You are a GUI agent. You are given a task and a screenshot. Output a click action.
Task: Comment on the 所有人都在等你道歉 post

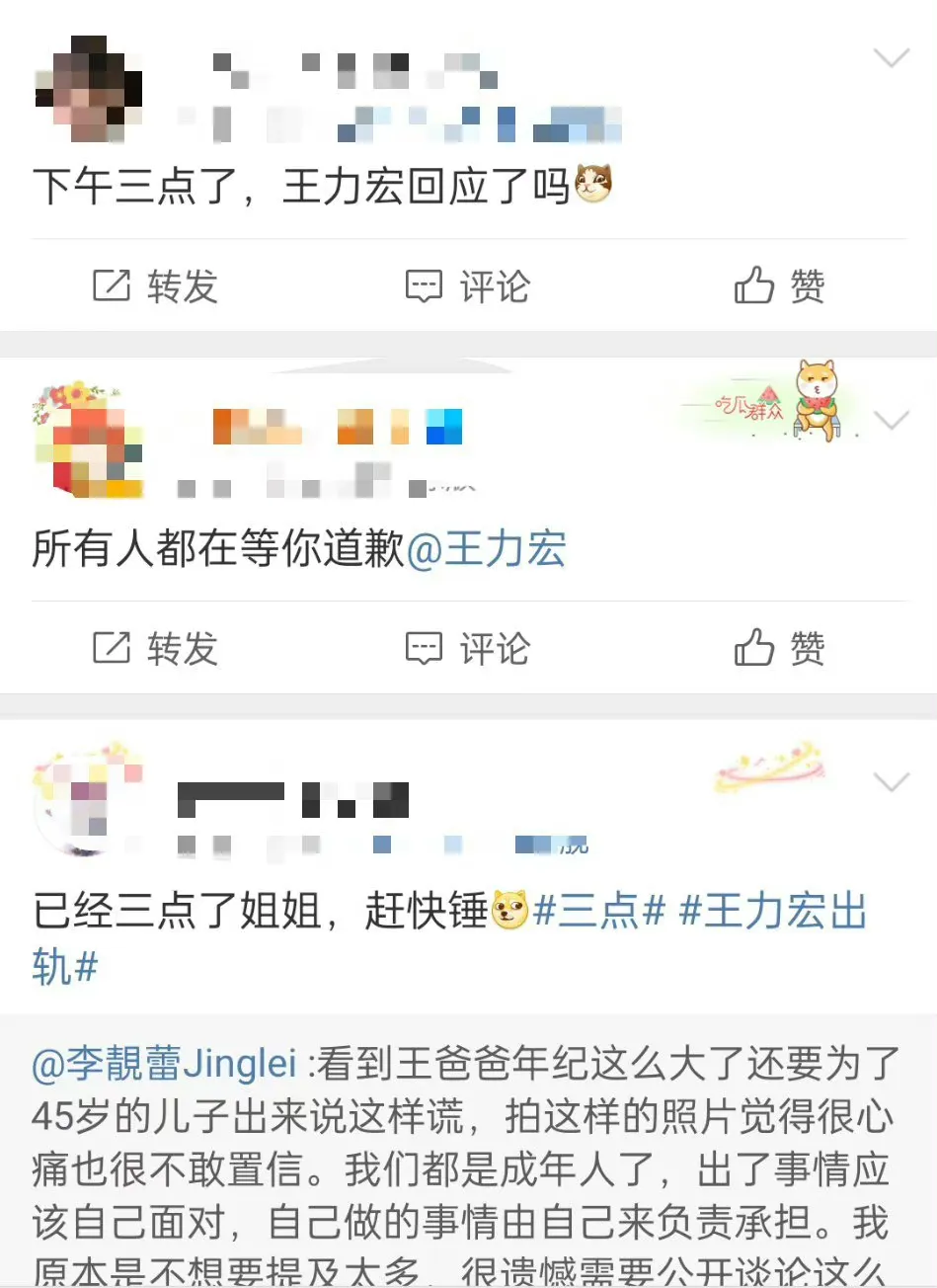point(468,649)
